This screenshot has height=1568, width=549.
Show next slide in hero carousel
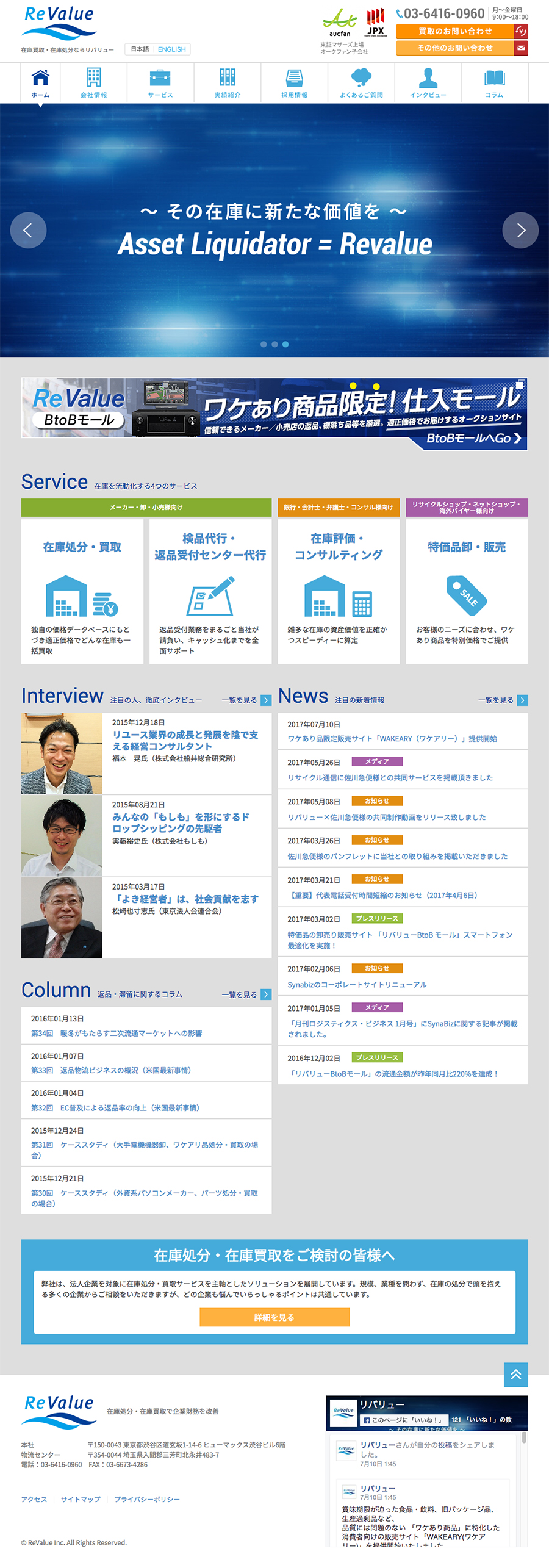click(x=520, y=230)
